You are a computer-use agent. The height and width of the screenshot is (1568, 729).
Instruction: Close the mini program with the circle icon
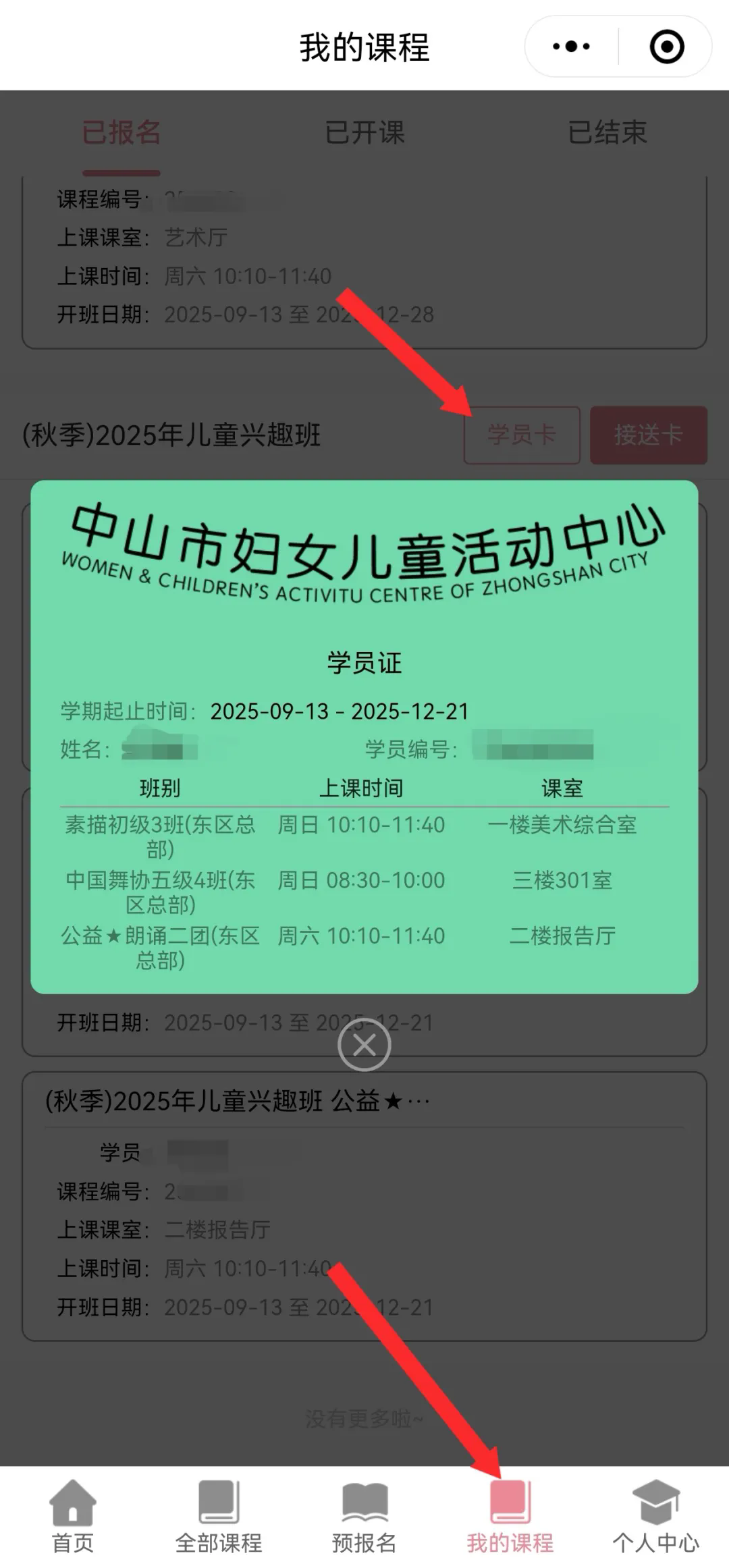click(x=666, y=47)
